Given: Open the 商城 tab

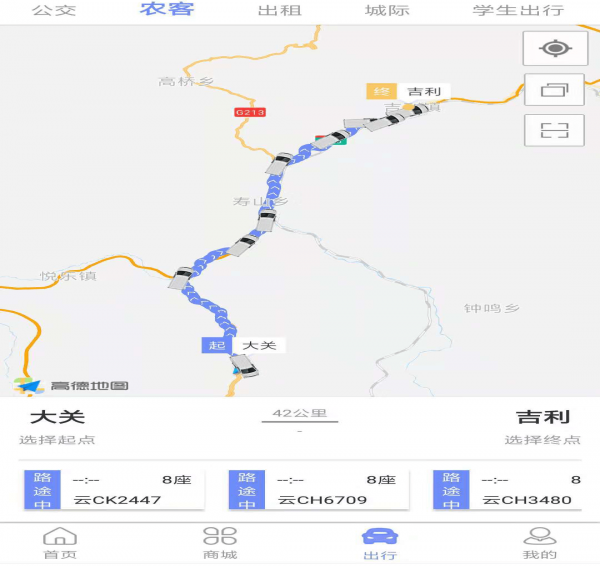Looking at the screenshot, I should [220, 543].
